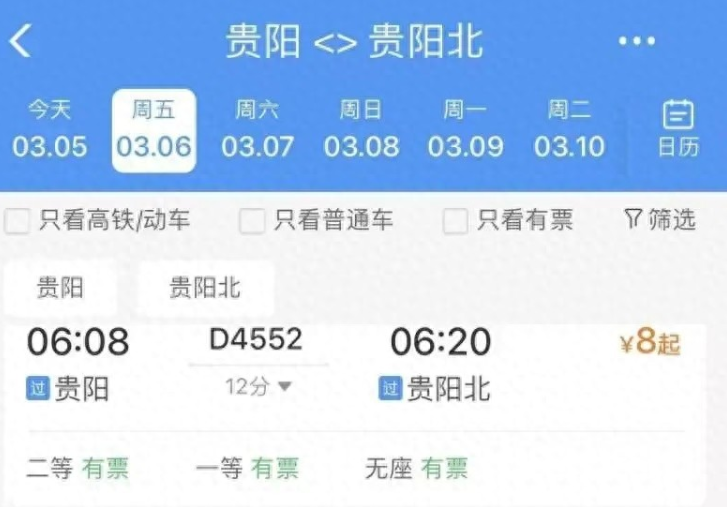
Task: Switch to Sunday 03.08 date
Action: click(x=361, y=130)
